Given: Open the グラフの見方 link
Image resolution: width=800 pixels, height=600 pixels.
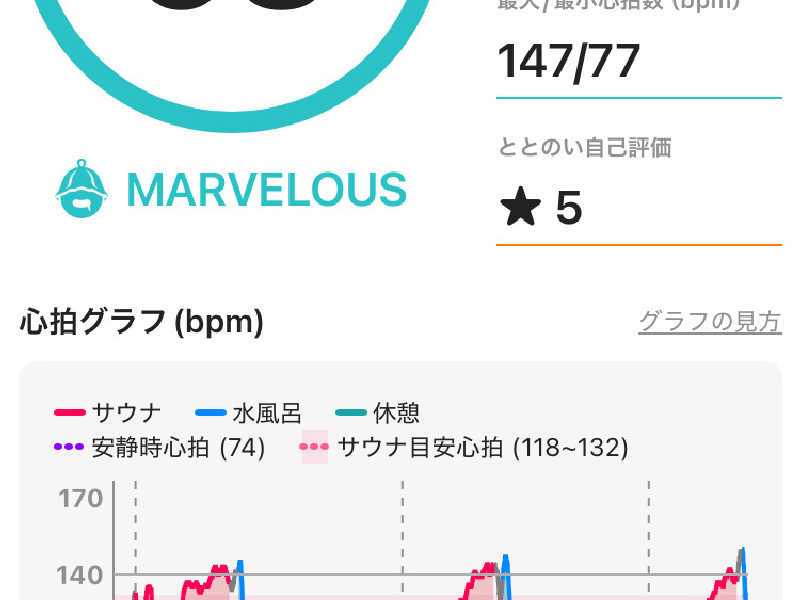Looking at the screenshot, I should [709, 322].
